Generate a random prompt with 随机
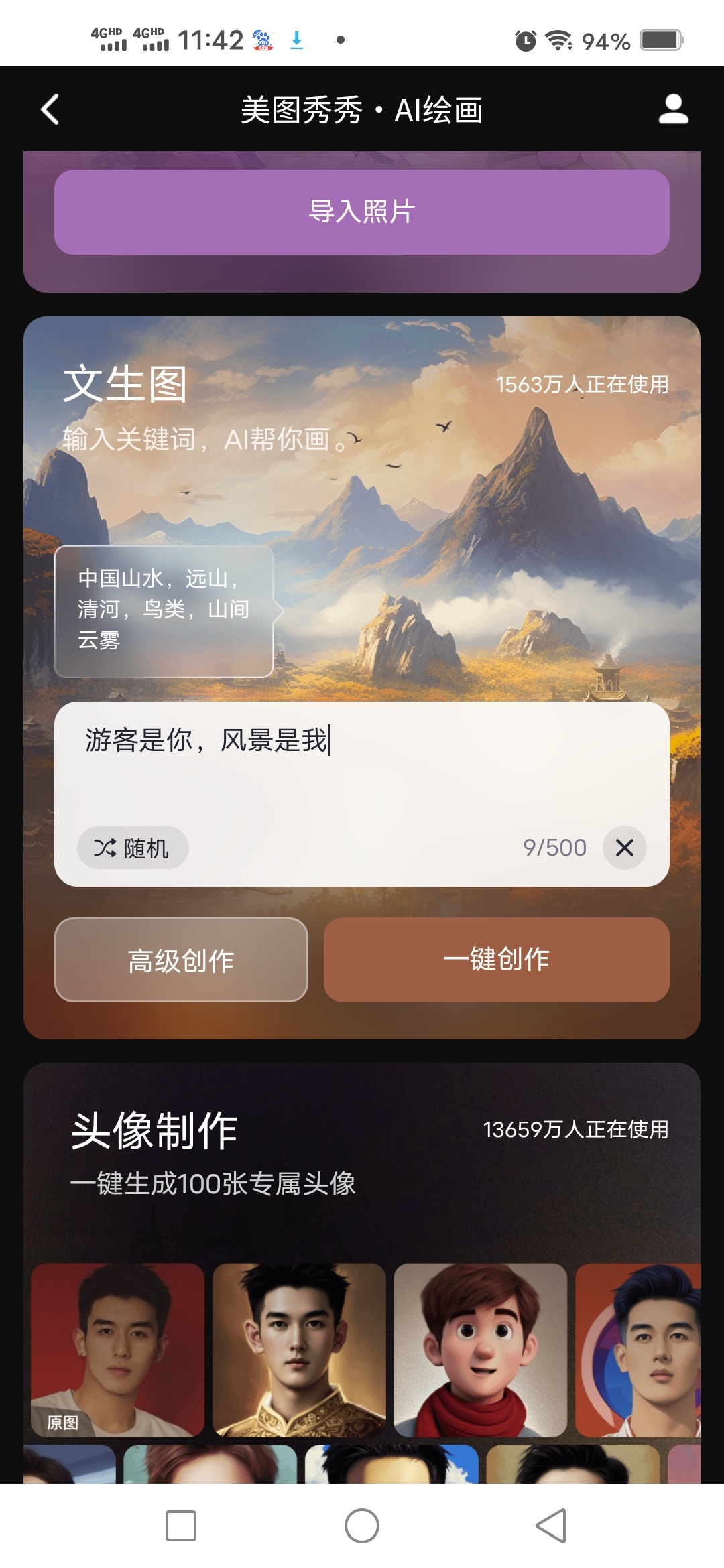This screenshot has height=1568, width=724. point(132,848)
